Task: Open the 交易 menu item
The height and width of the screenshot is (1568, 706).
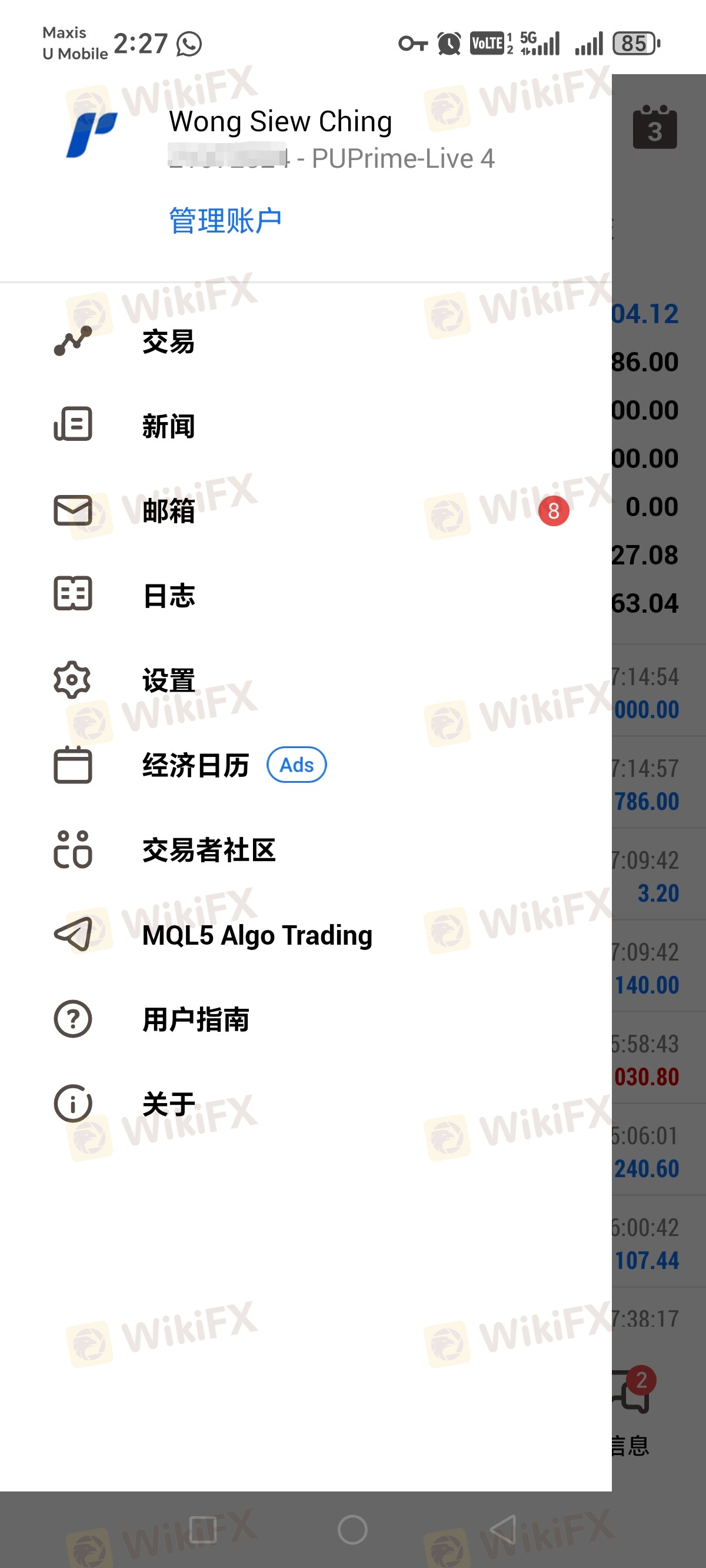Action: coord(305,341)
